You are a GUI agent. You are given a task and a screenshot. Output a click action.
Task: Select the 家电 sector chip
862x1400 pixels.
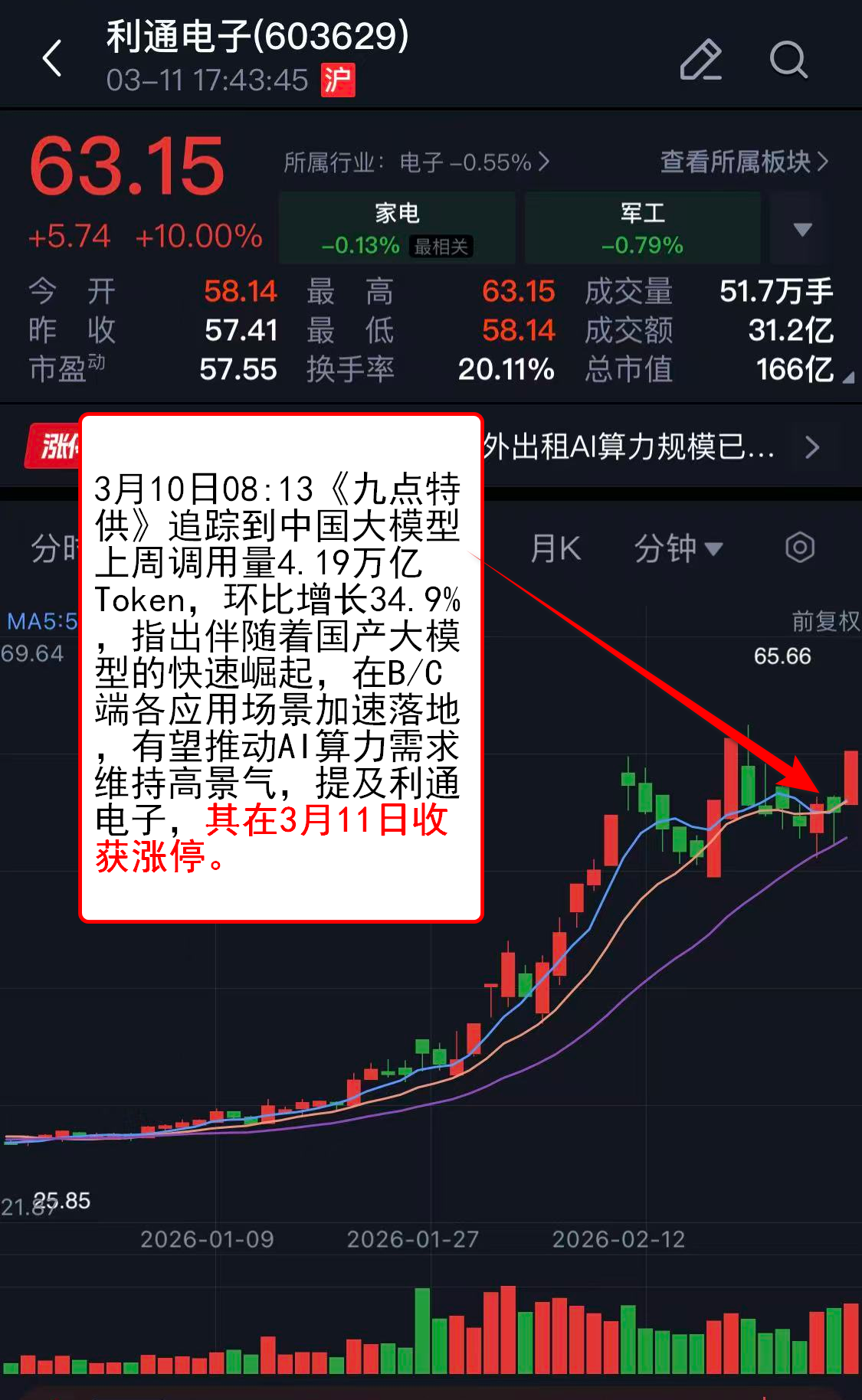(x=397, y=228)
